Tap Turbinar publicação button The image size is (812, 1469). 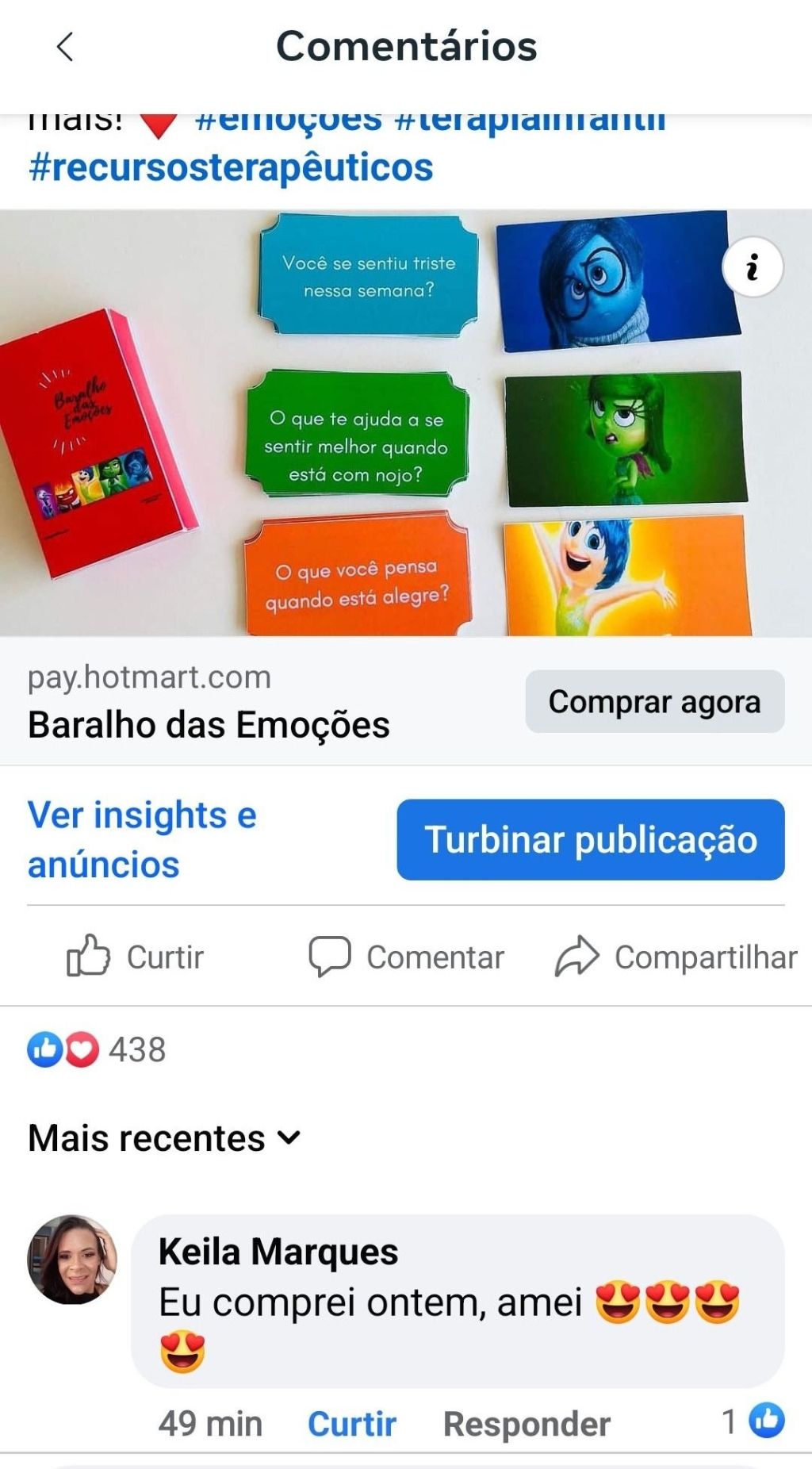pyautogui.click(x=591, y=839)
